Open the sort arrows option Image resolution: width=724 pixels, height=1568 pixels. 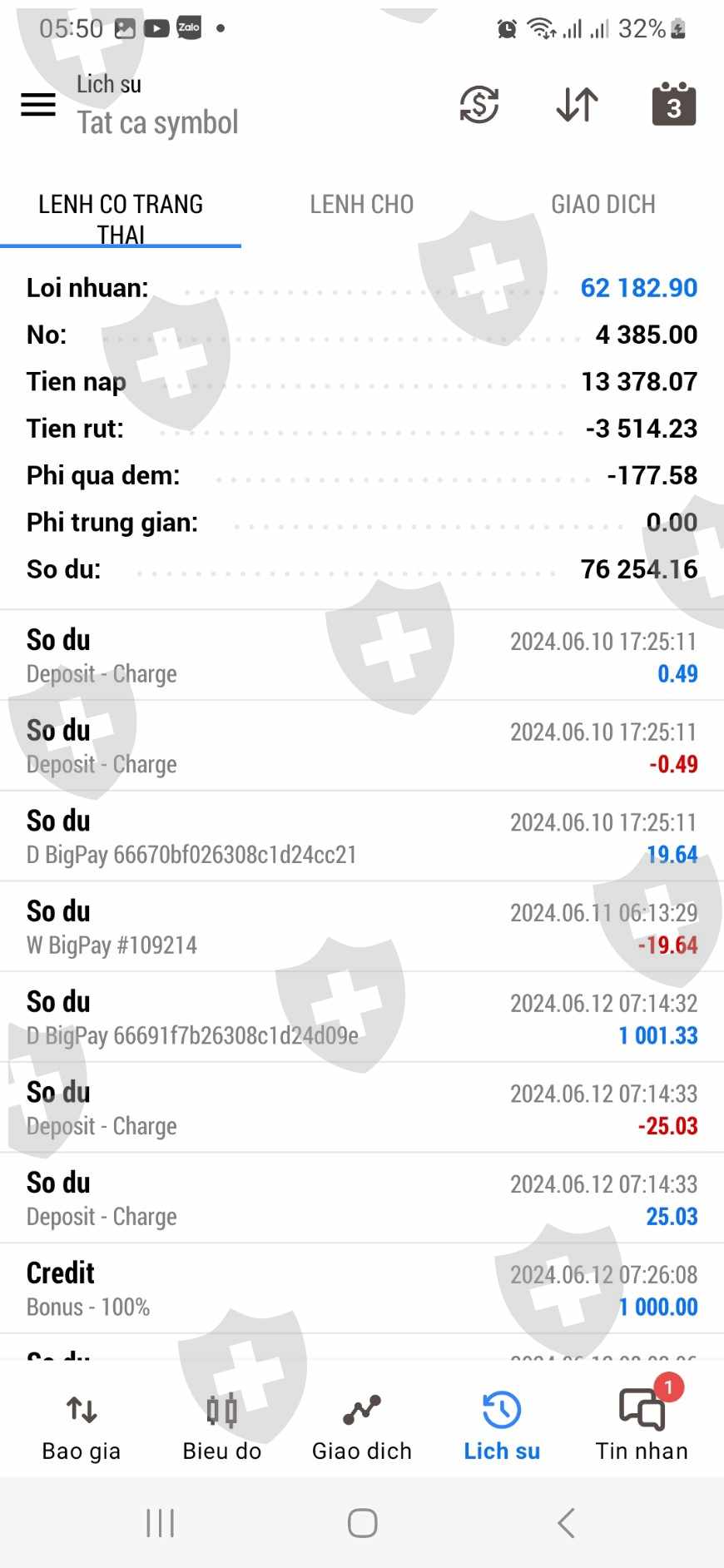coord(577,105)
